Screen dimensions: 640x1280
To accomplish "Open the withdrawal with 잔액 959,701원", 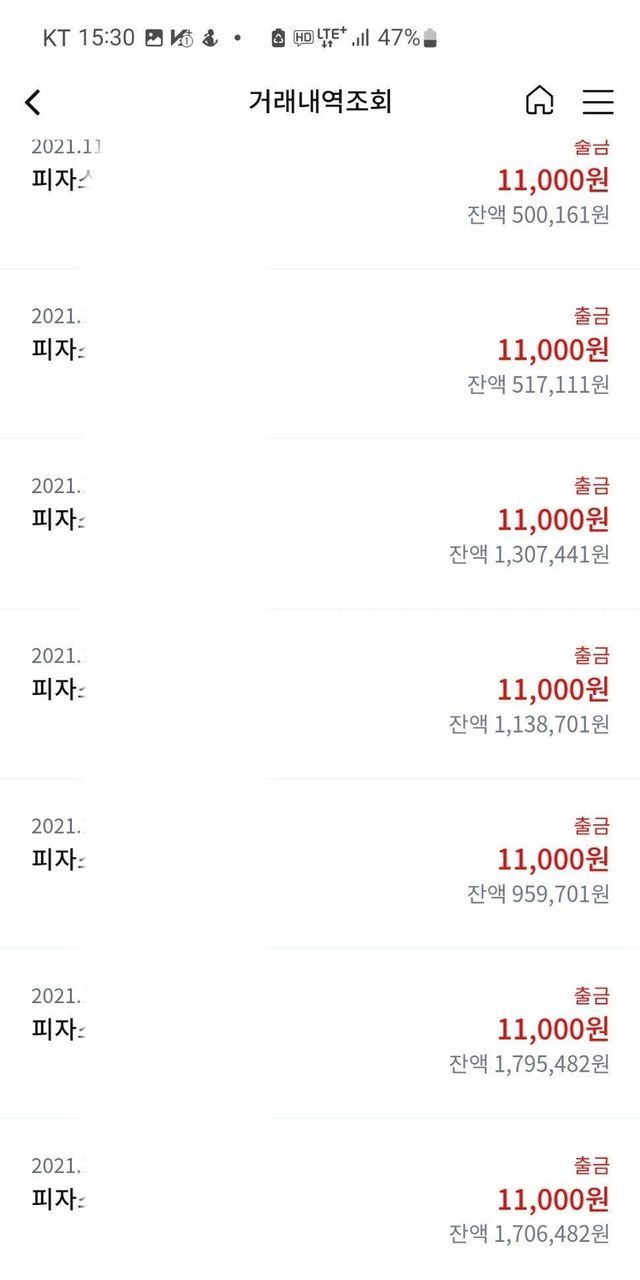I will point(320,861).
